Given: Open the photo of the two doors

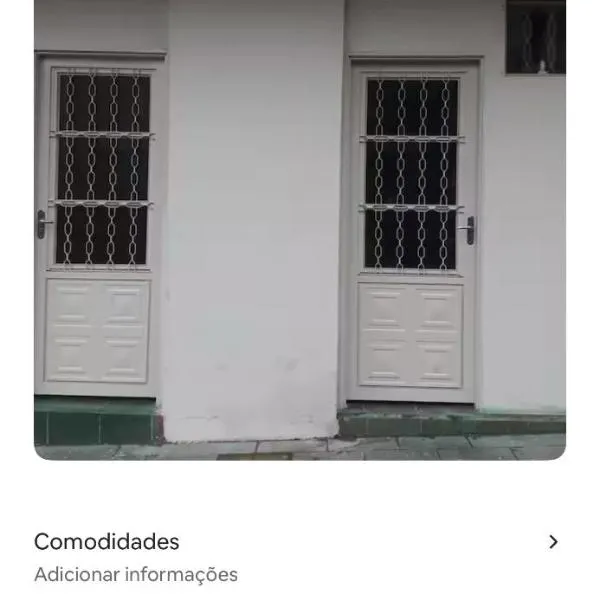Looking at the screenshot, I should pos(300,230).
